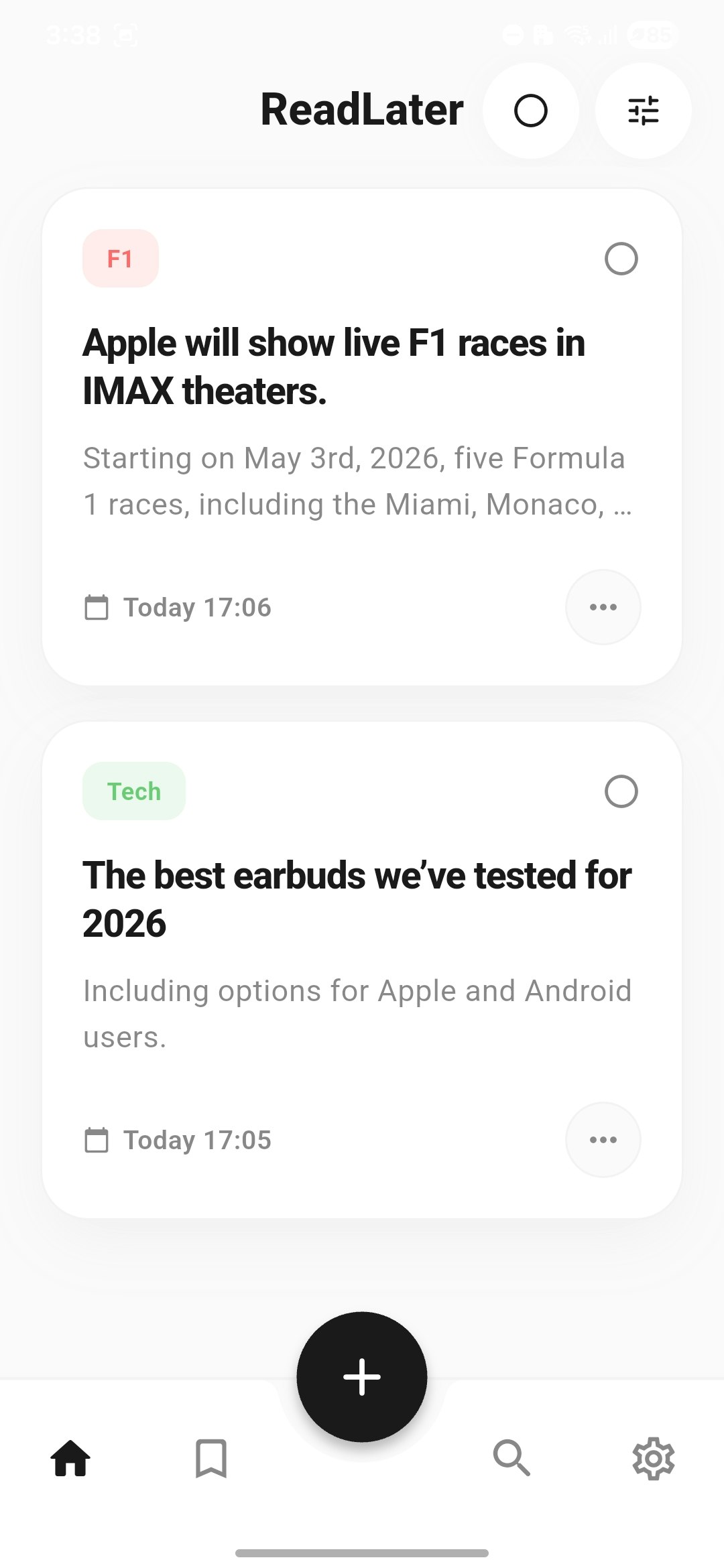Go to the Home tab
The width and height of the screenshot is (724, 1568).
pos(70,1458)
